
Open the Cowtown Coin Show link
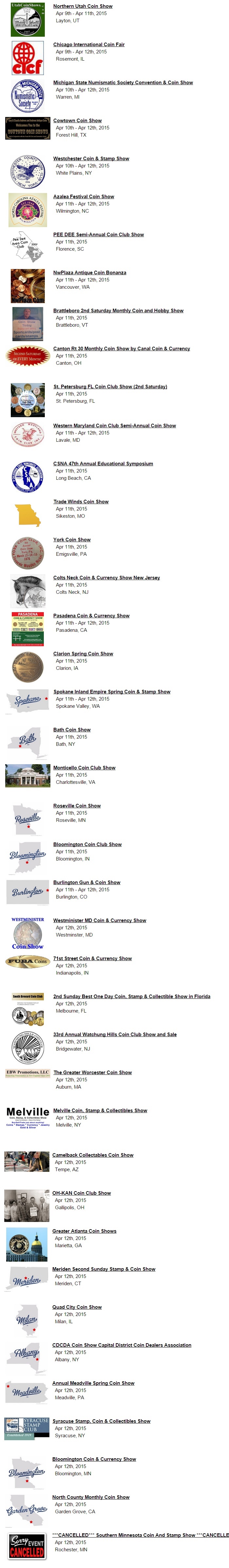[77, 121]
